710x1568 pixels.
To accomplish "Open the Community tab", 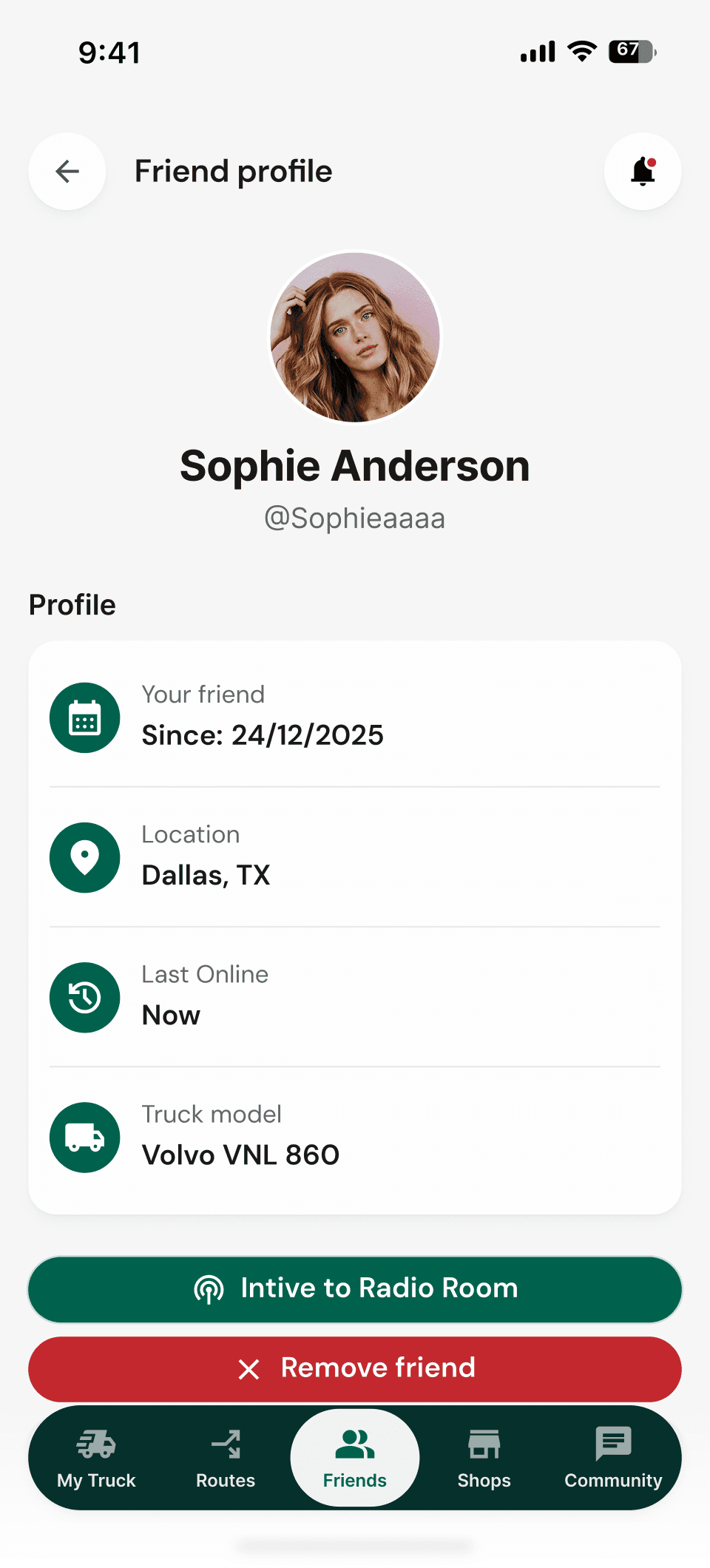I will pyautogui.click(x=613, y=1458).
